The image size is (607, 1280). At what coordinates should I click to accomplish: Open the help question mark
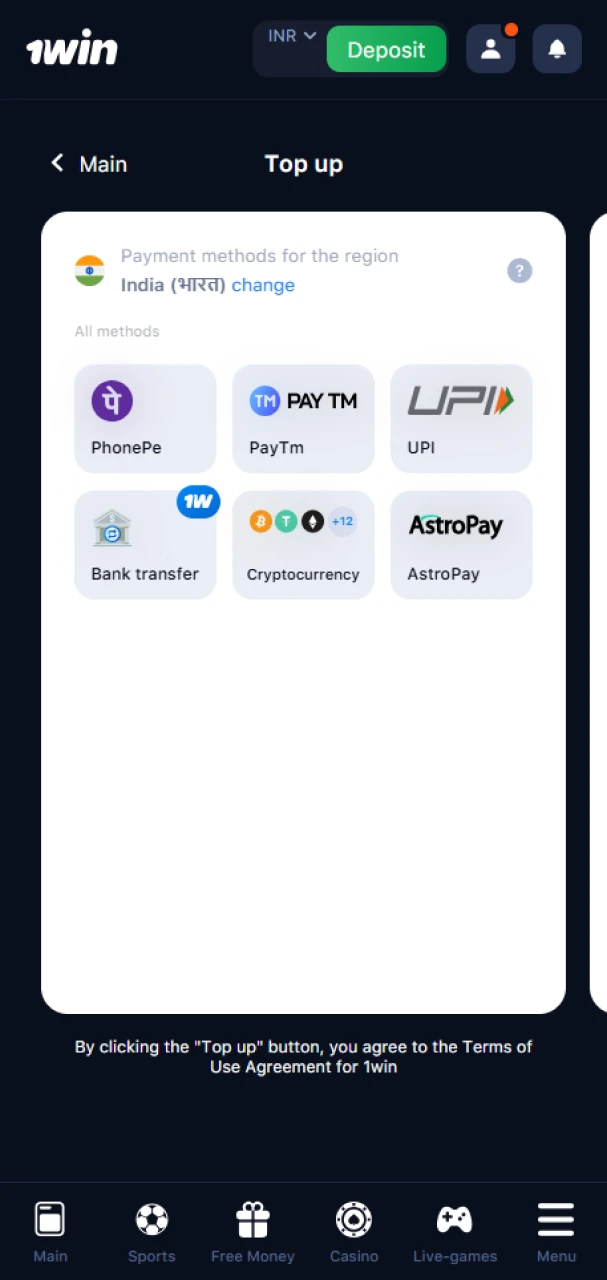click(519, 271)
